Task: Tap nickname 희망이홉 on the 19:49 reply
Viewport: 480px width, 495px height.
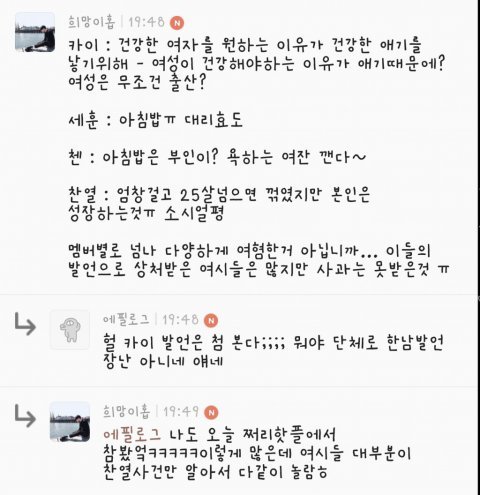Action: 126,412
